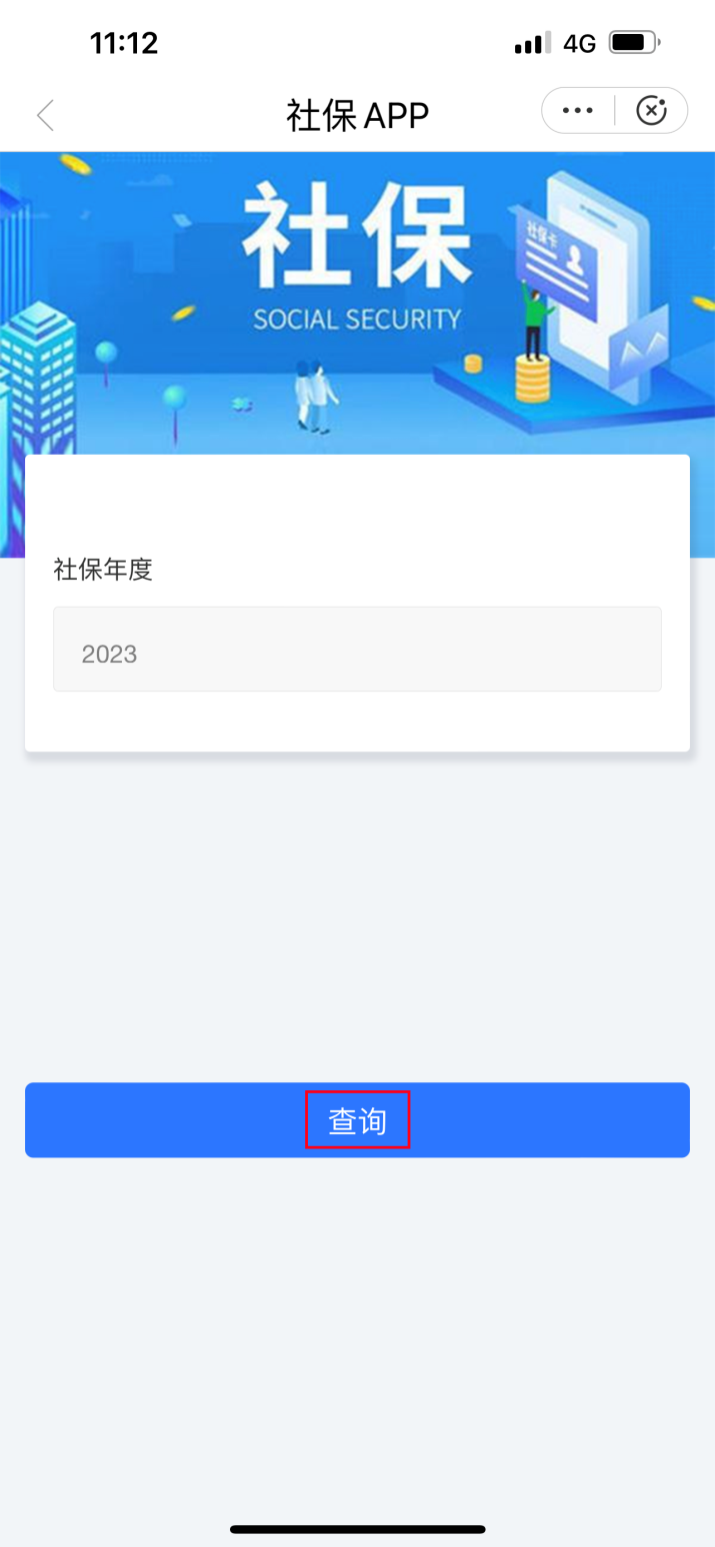
Task: Open the three-dot more menu
Action: 578,111
